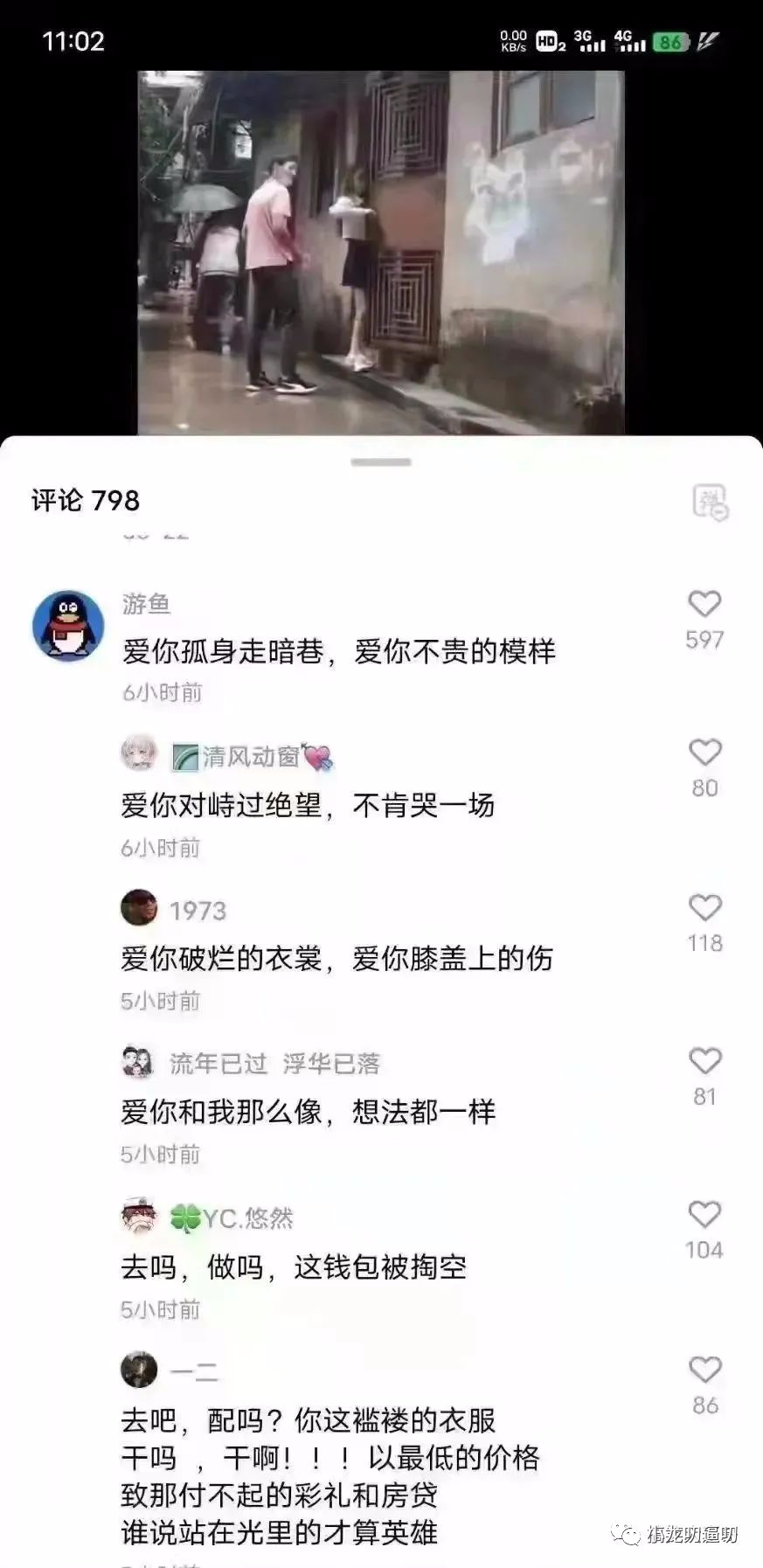Open YC.悠然's avatar
This screenshot has width=763, height=1568.
pyautogui.click(x=139, y=1216)
